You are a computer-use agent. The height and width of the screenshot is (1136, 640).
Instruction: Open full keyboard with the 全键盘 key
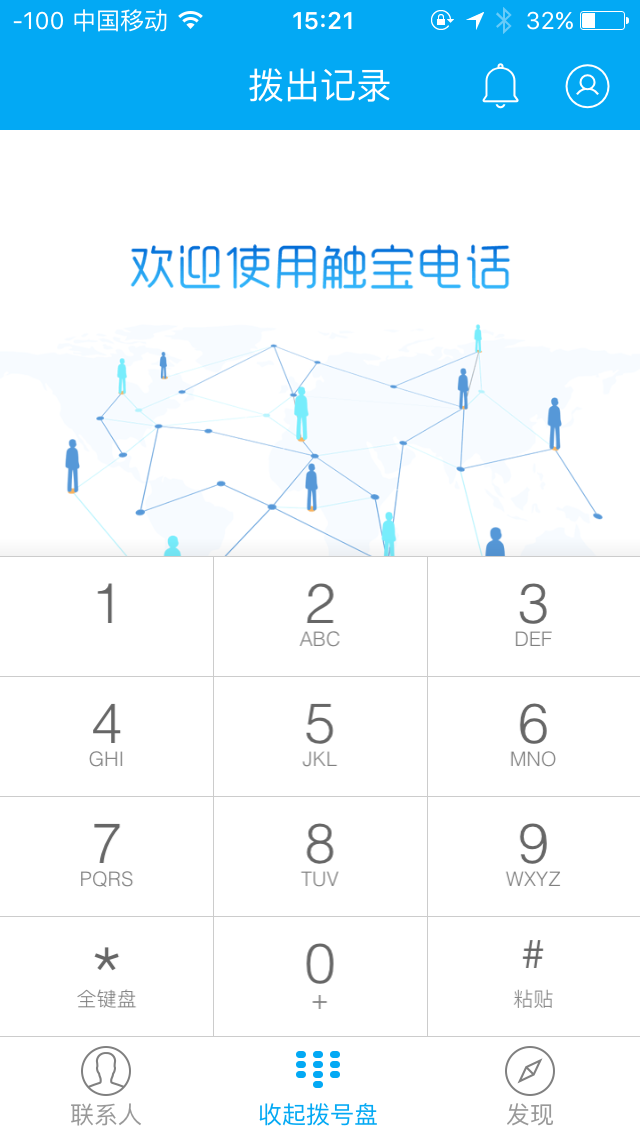(107, 977)
